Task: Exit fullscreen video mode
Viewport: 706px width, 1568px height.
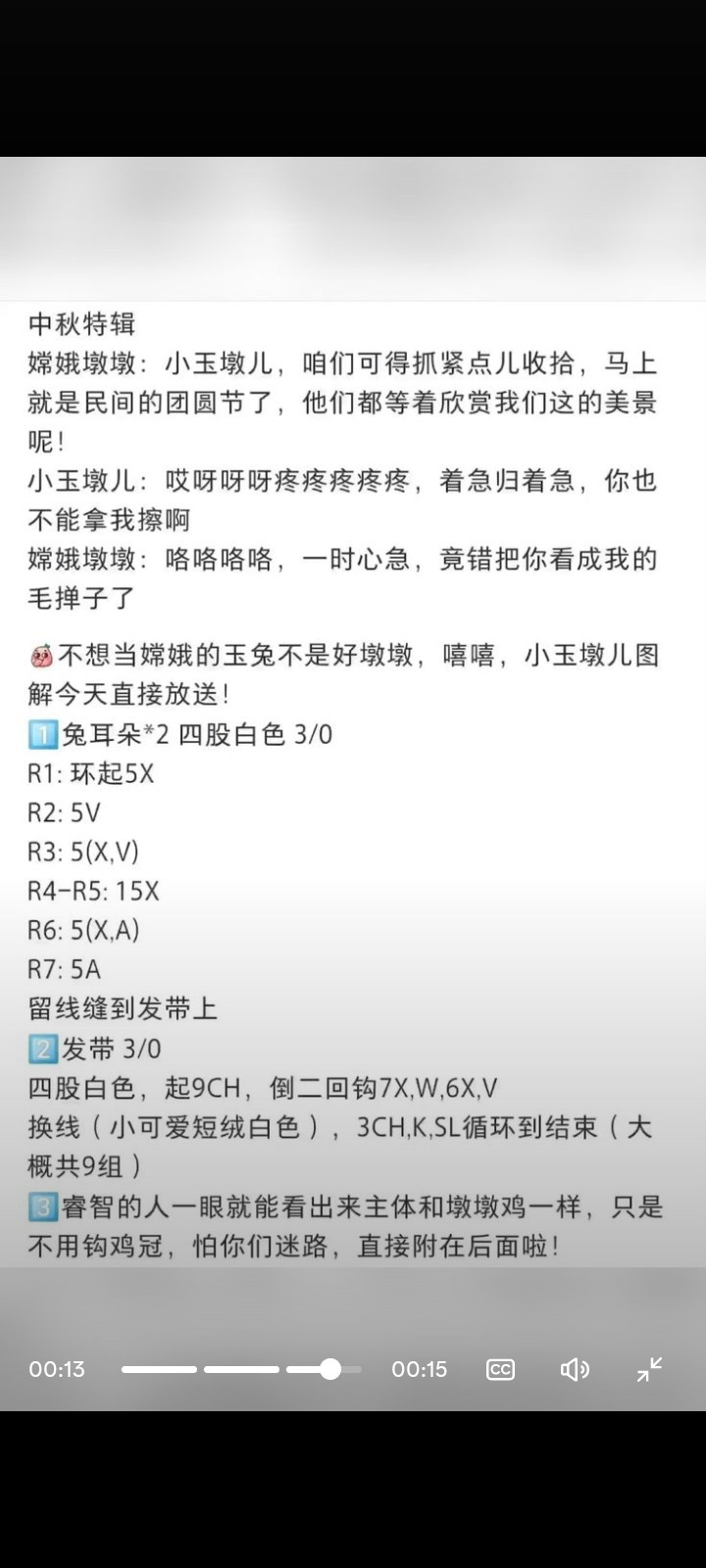Action: (x=649, y=1369)
